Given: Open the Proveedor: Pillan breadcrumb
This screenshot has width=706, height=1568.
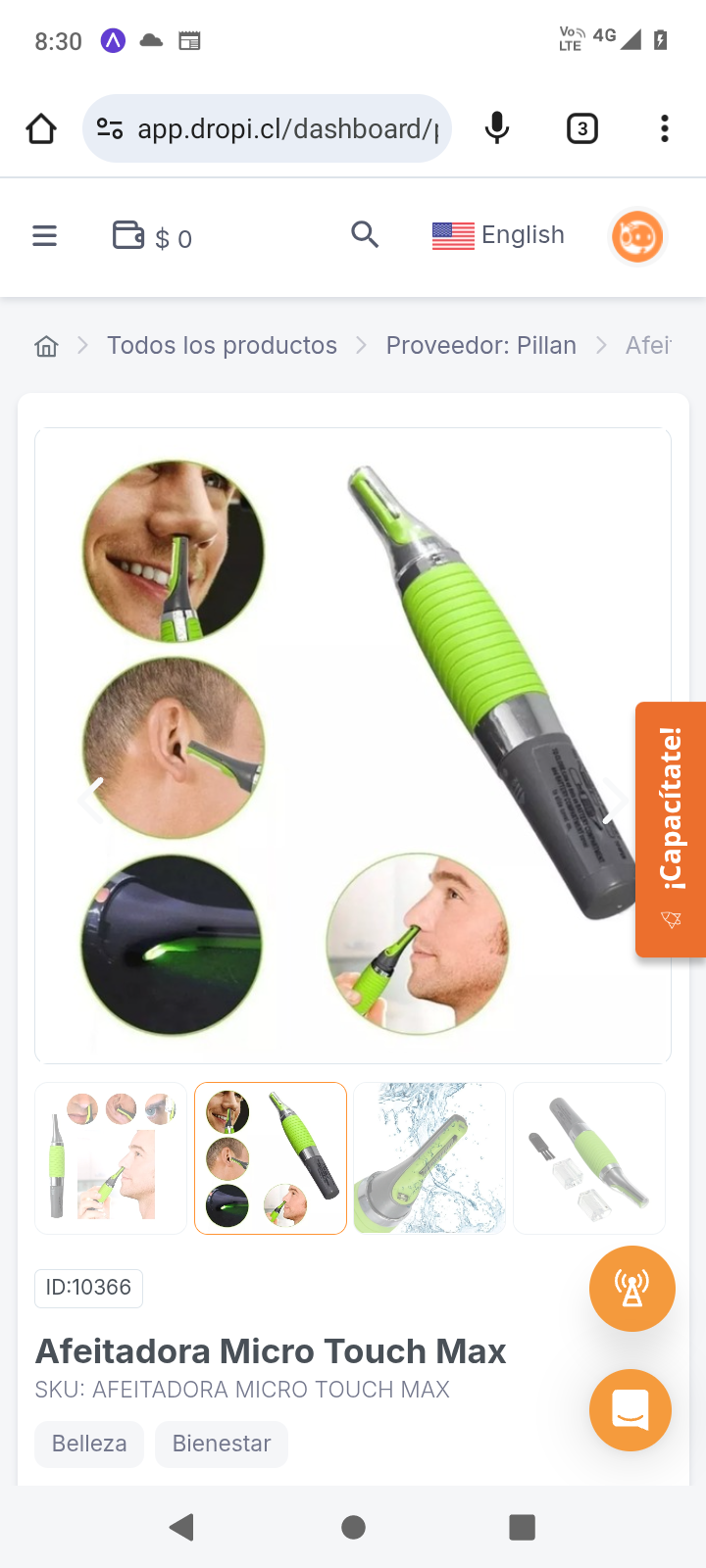Looking at the screenshot, I should [x=480, y=346].
